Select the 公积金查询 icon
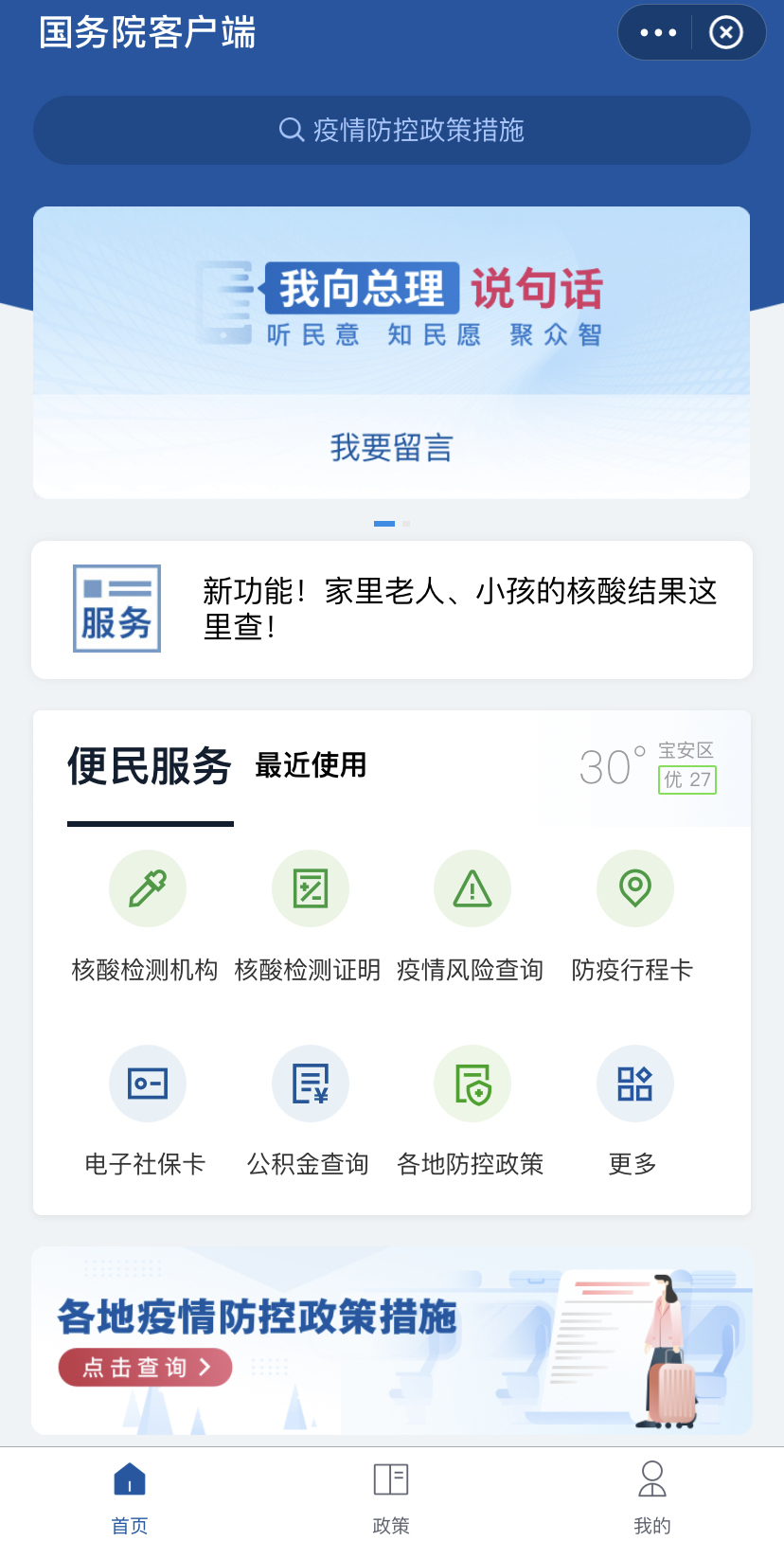 [311, 1084]
